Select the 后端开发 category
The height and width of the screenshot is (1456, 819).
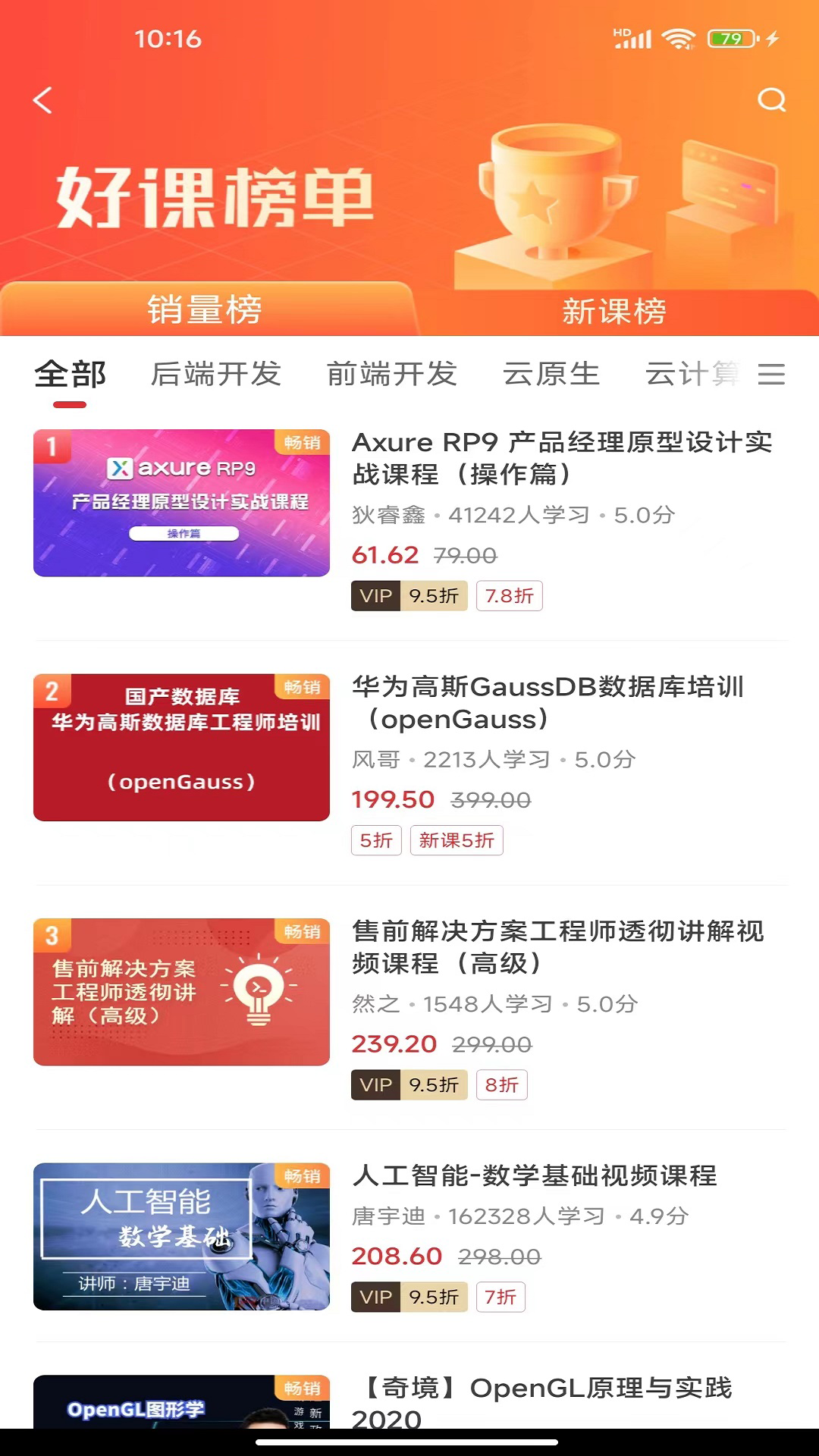[x=218, y=374]
